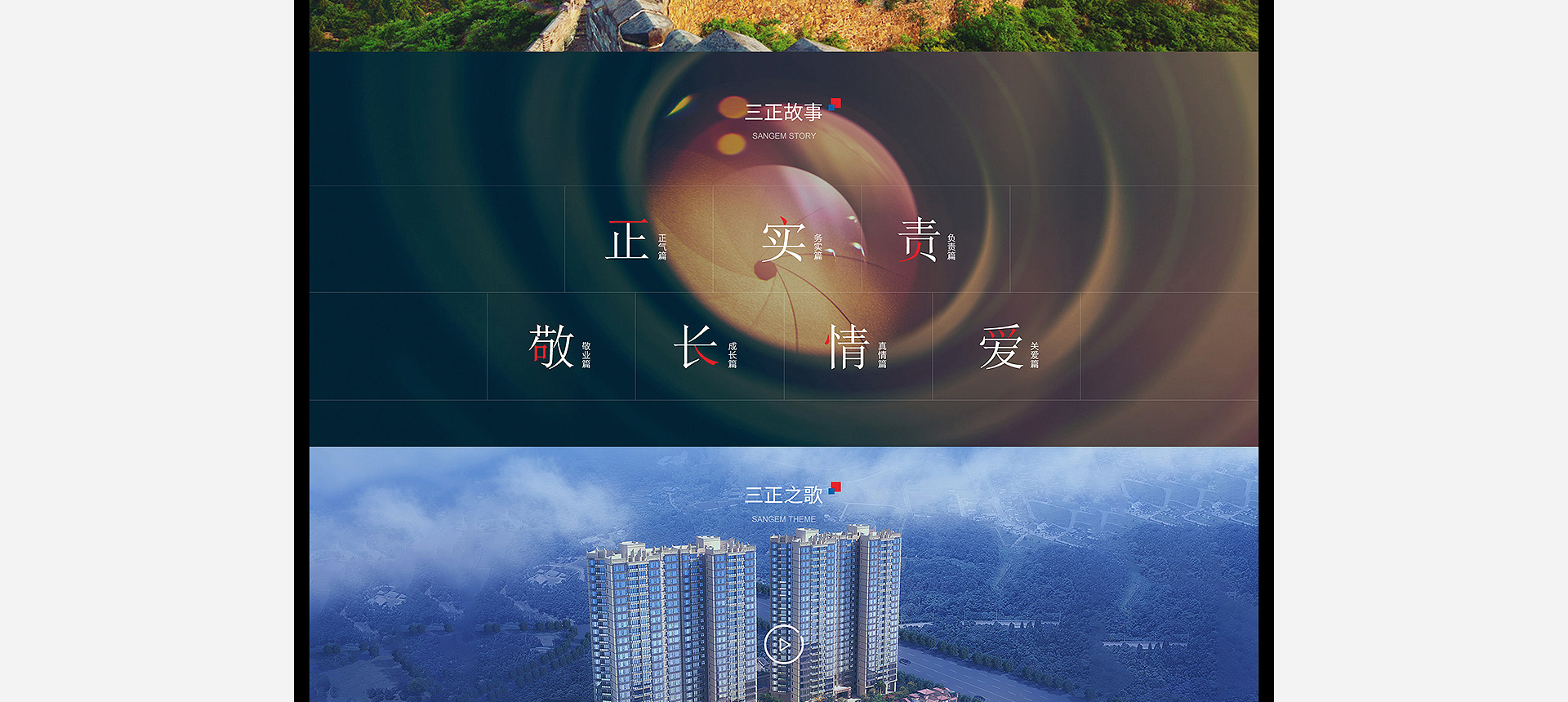
Task: Play the 三正之歌 theme video
Action: click(x=783, y=645)
